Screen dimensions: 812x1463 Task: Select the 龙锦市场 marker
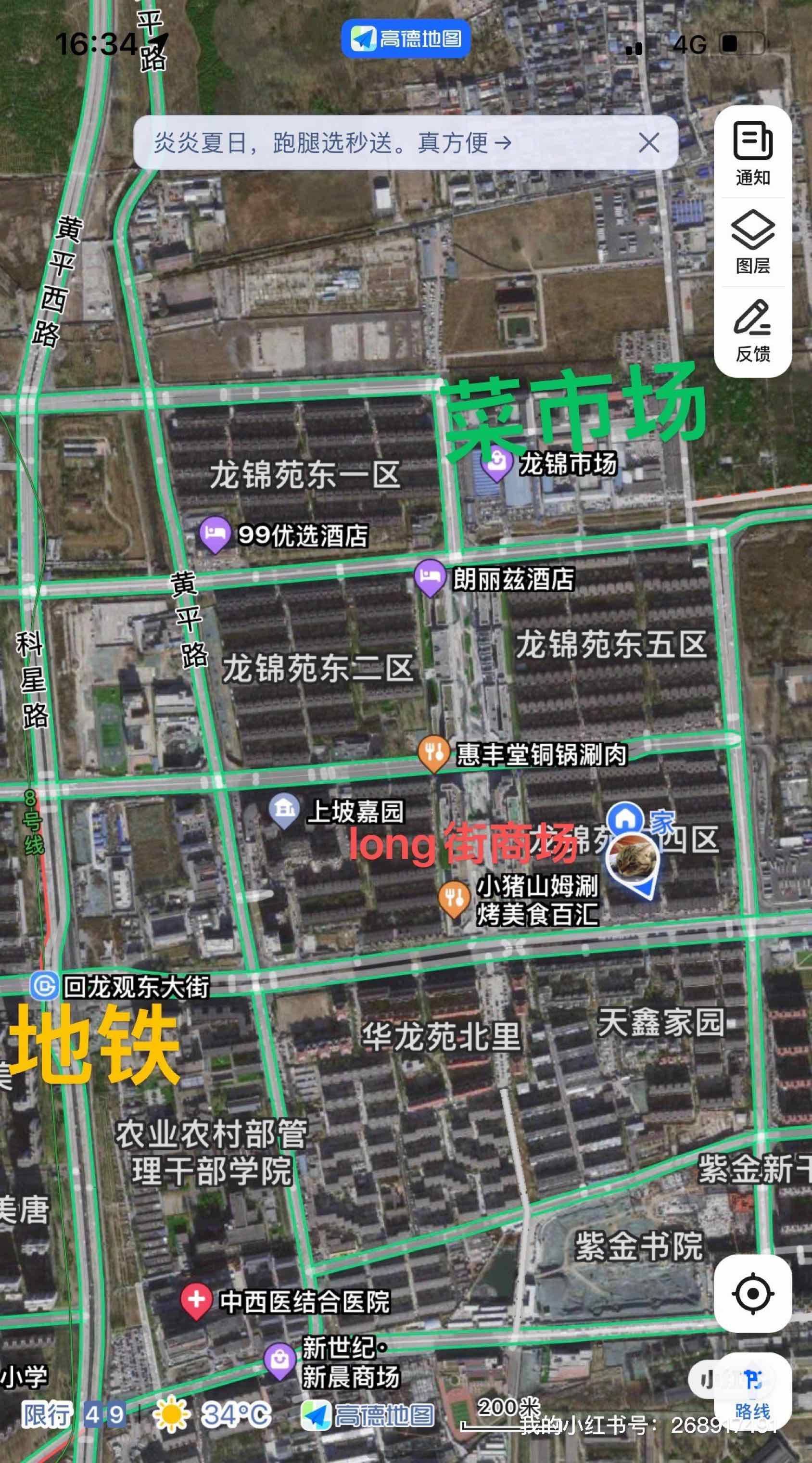point(496,464)
